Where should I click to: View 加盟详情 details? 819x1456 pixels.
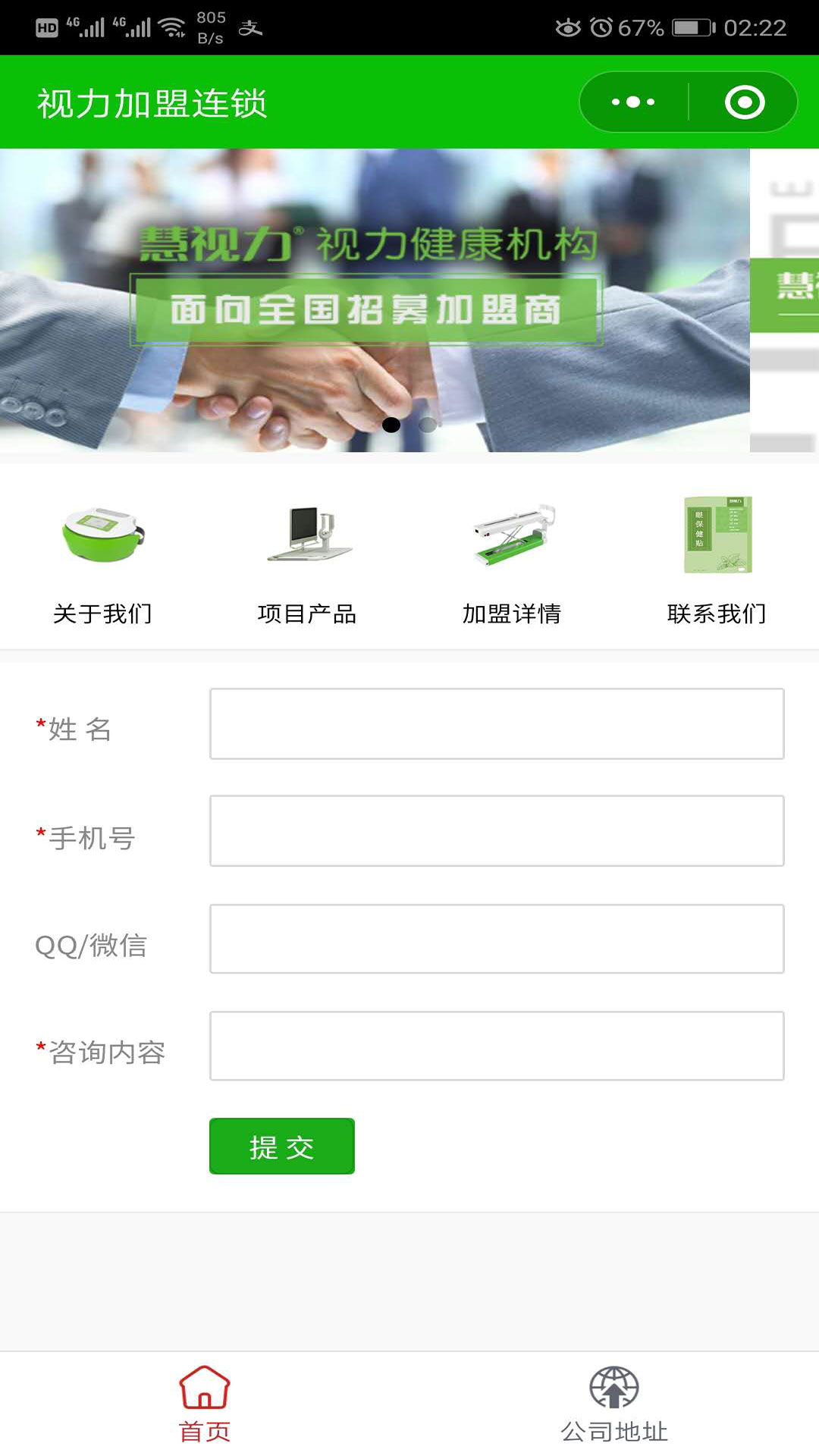pos(512,560)
